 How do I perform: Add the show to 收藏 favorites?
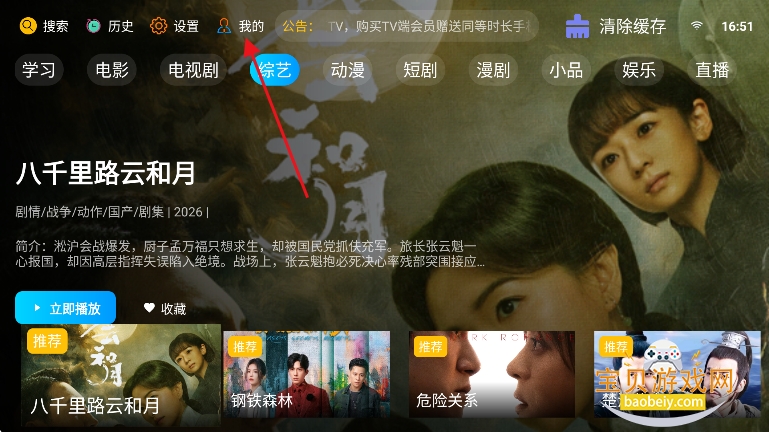pos(164,309)
